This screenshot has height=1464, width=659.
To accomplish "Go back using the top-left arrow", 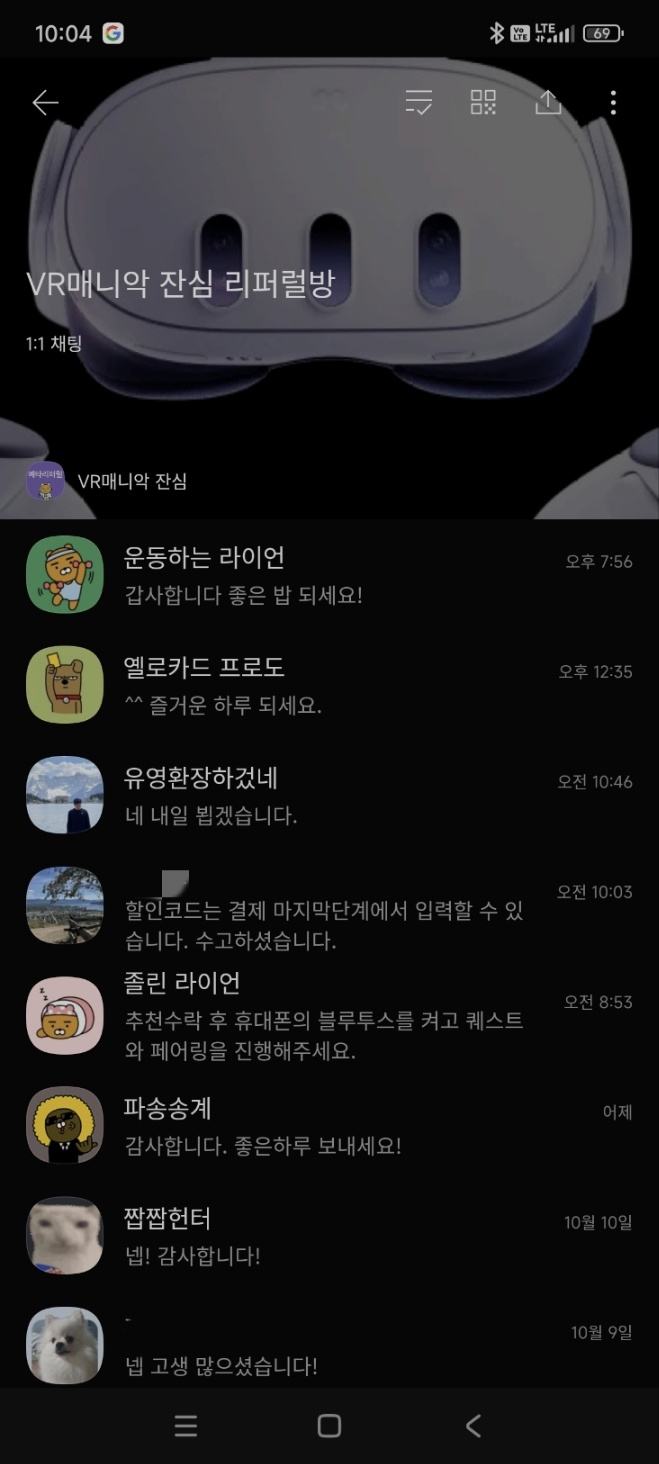I will click(x=45, y=102).
